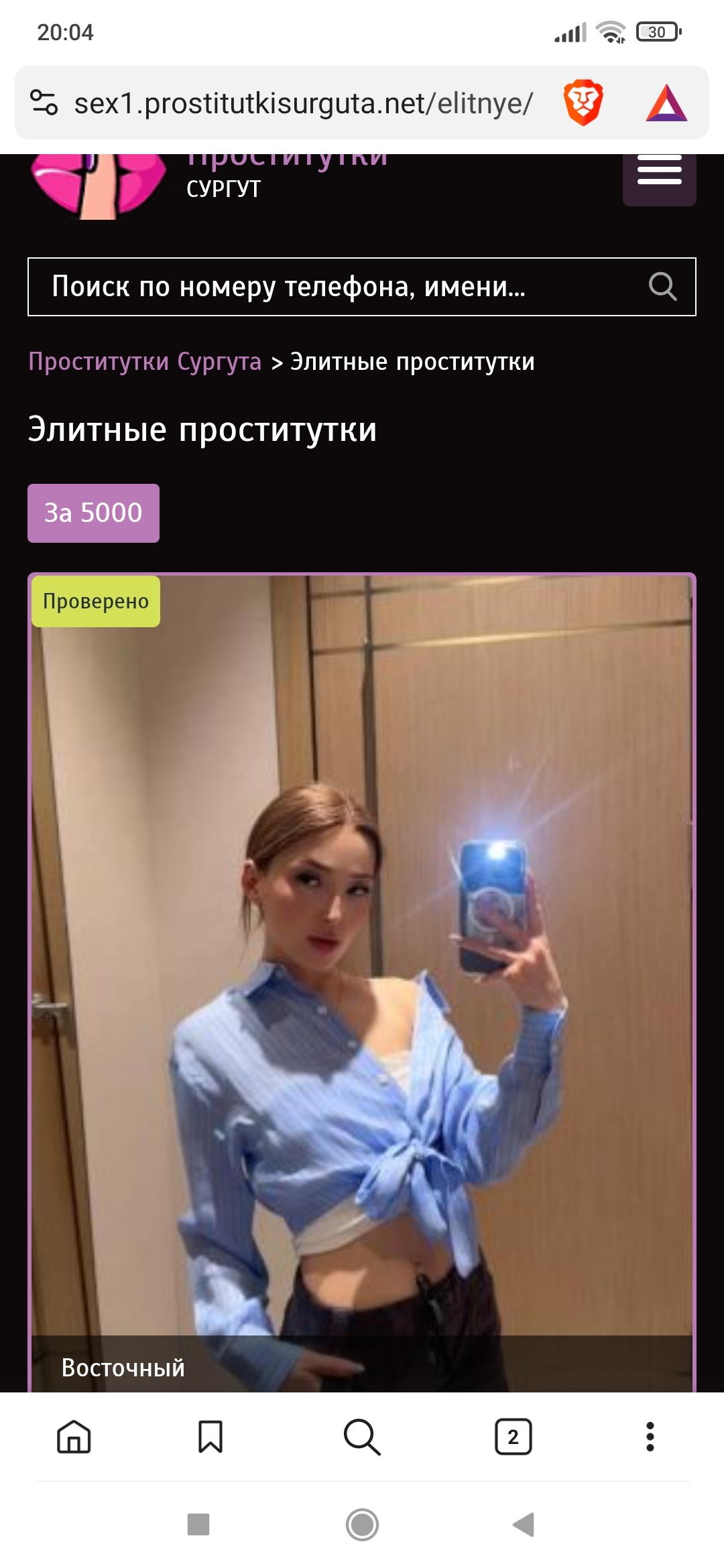
Task: Open the browser overflow menu
Action: point(650,1437)
